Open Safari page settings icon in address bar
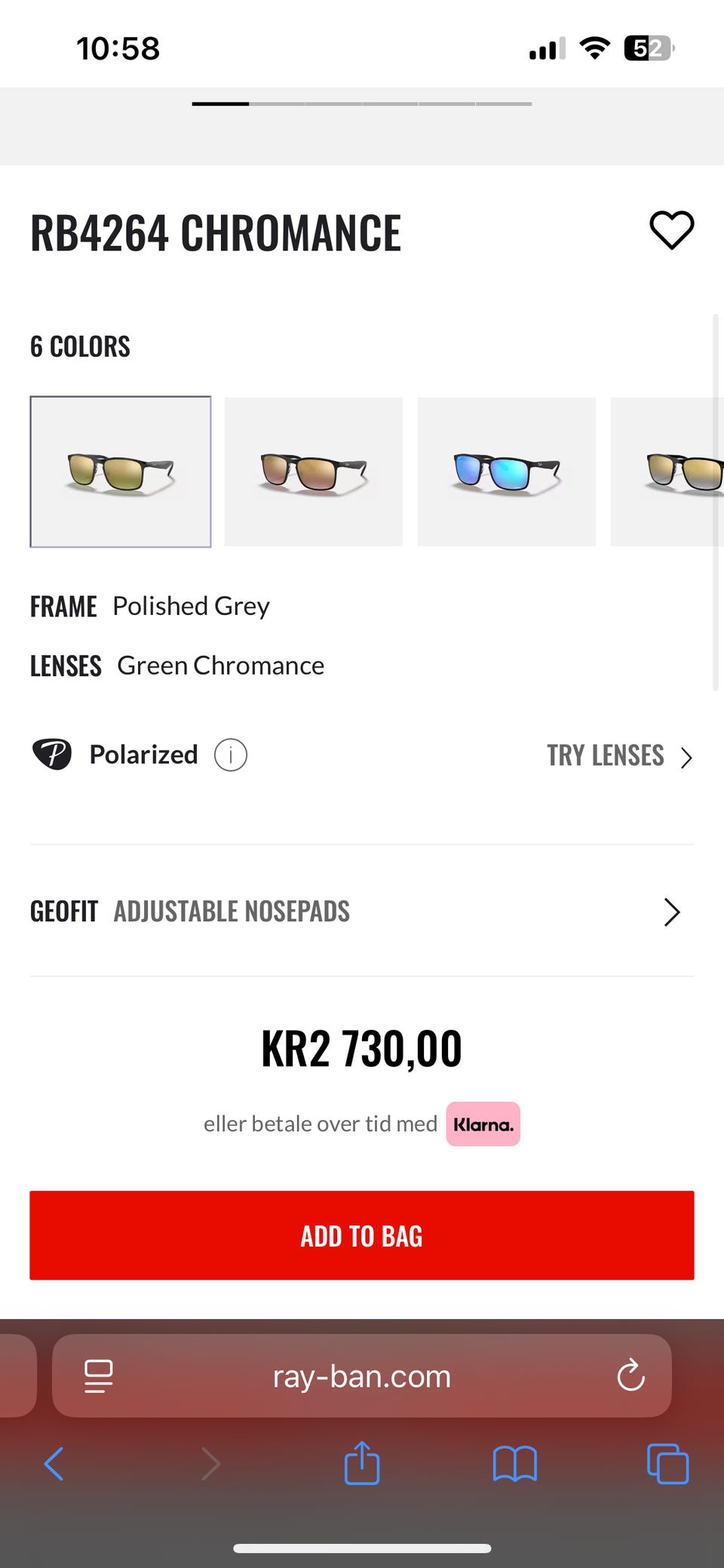Viewport: 724px width, 1568px height. pyautogui.click(x=97, y=1375)
